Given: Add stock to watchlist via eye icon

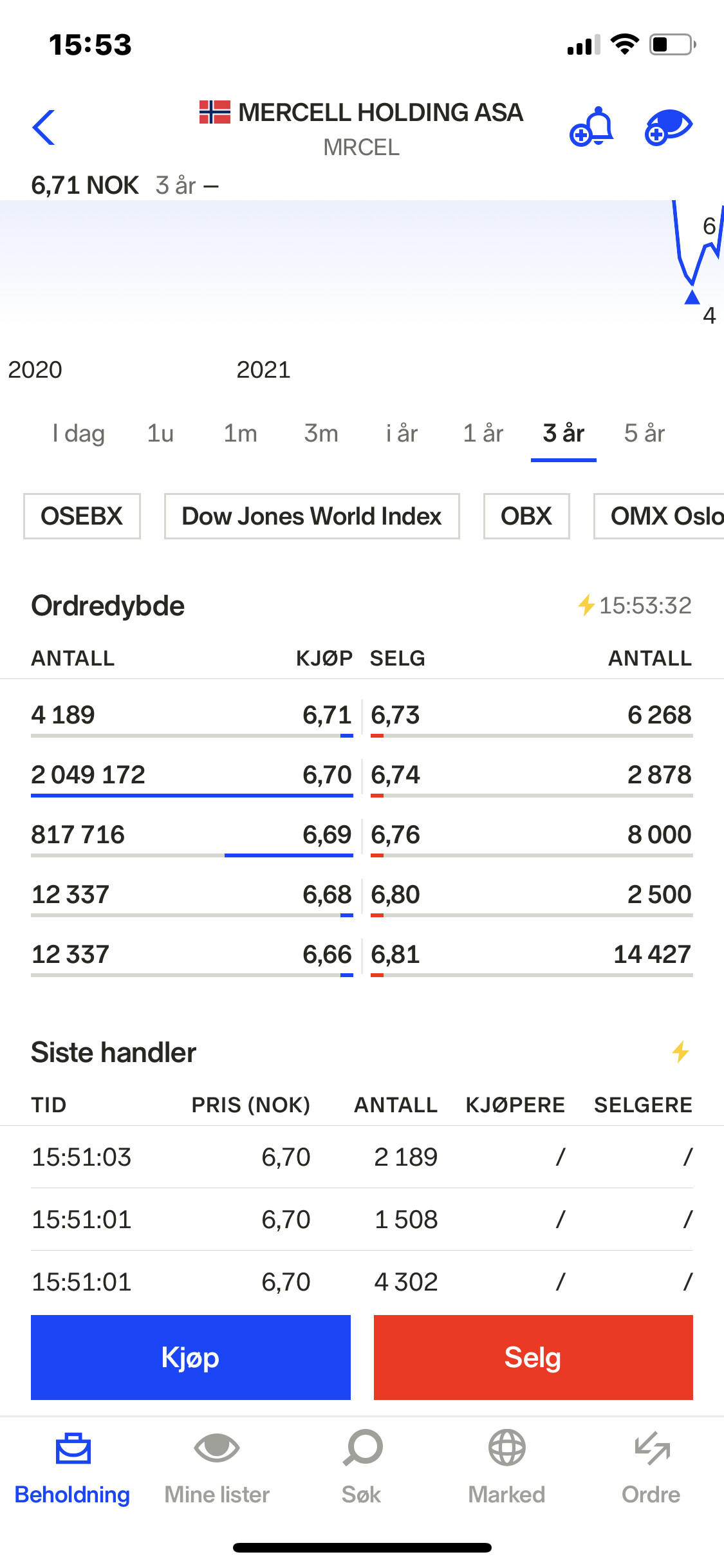Looking at the screenshot, I should pos(669,127).
